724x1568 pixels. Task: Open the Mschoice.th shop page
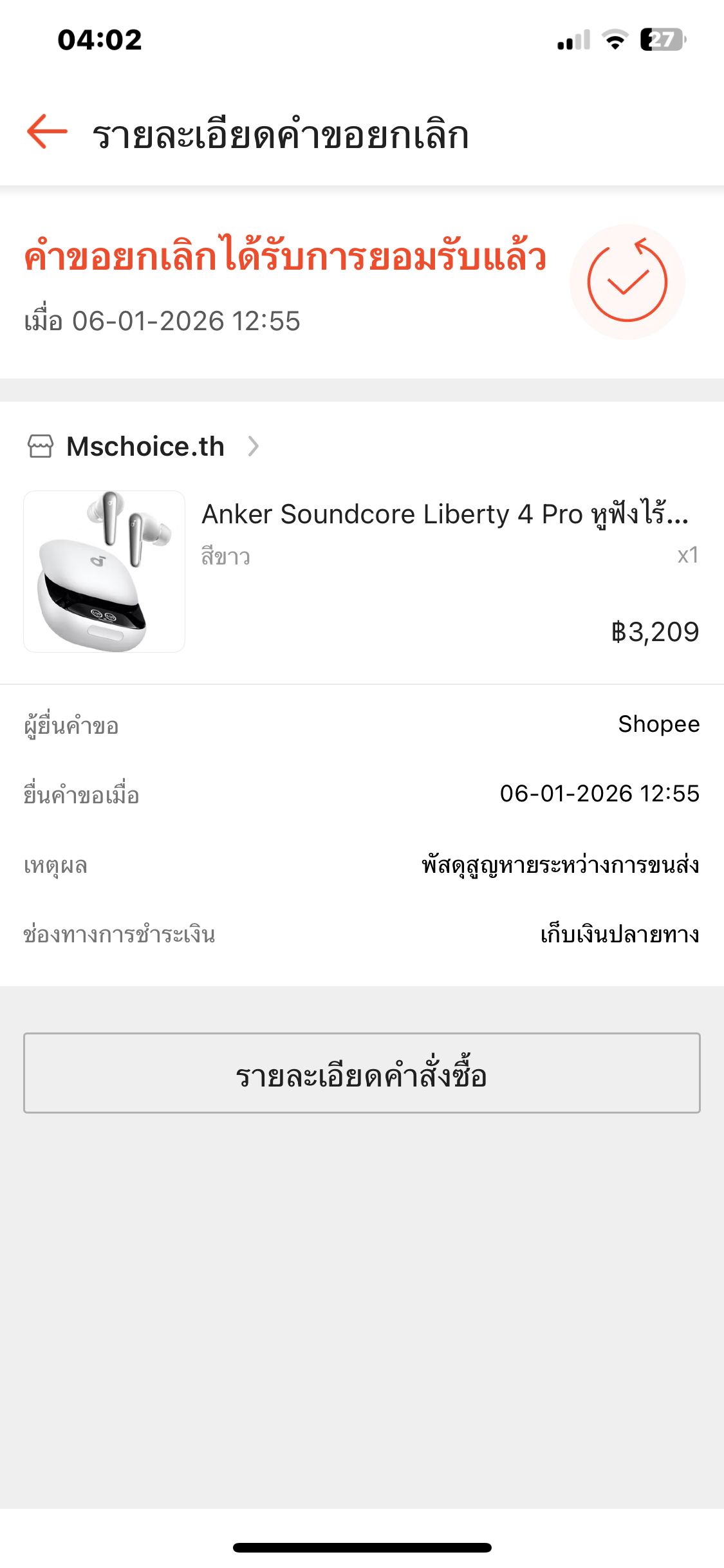click(x=145, y=447)
